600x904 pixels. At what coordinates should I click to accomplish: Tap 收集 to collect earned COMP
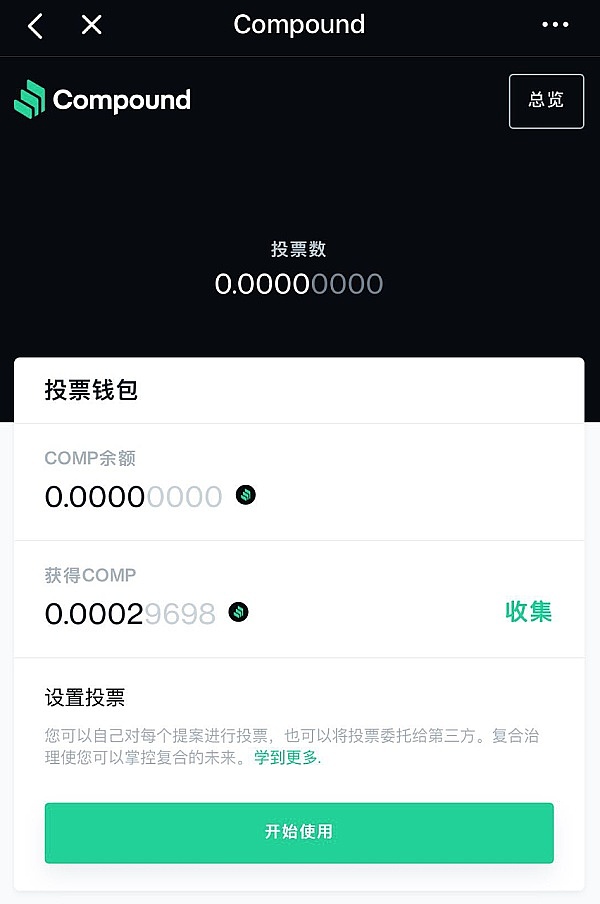click(x=528, y=612)
